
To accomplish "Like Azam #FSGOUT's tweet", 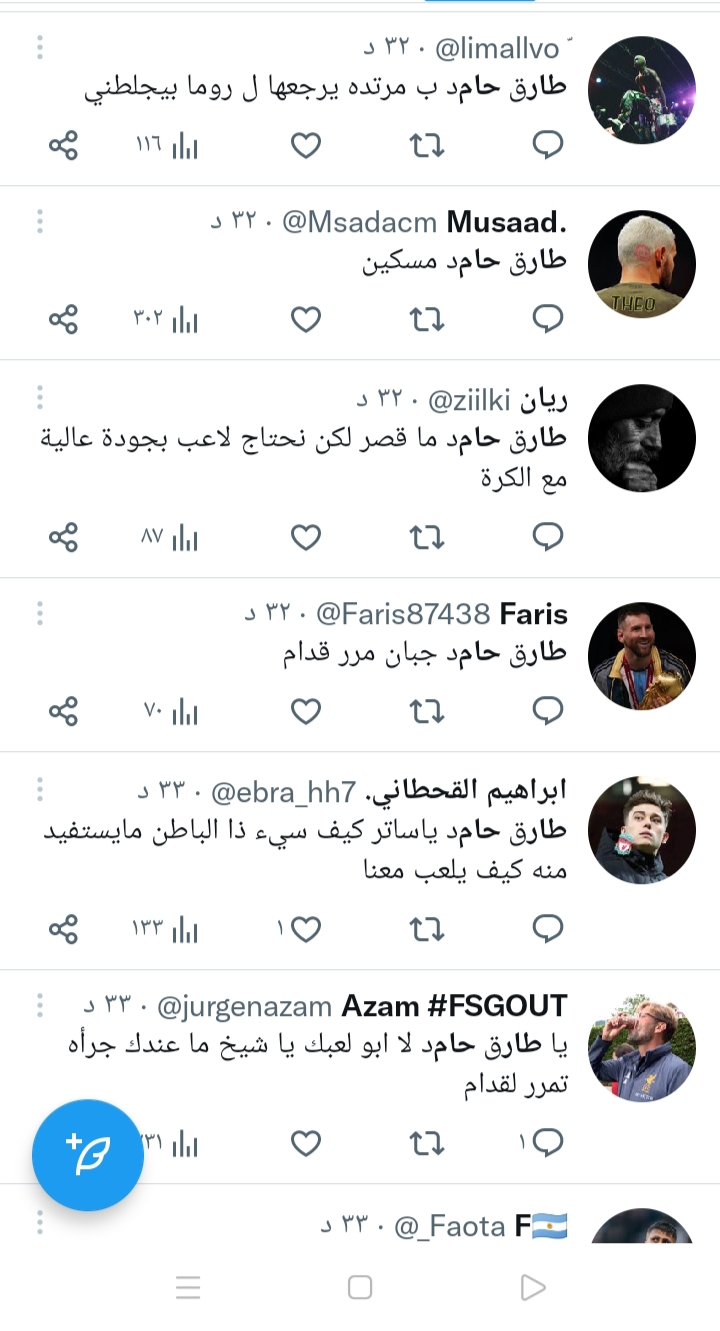I will 306,1142.
